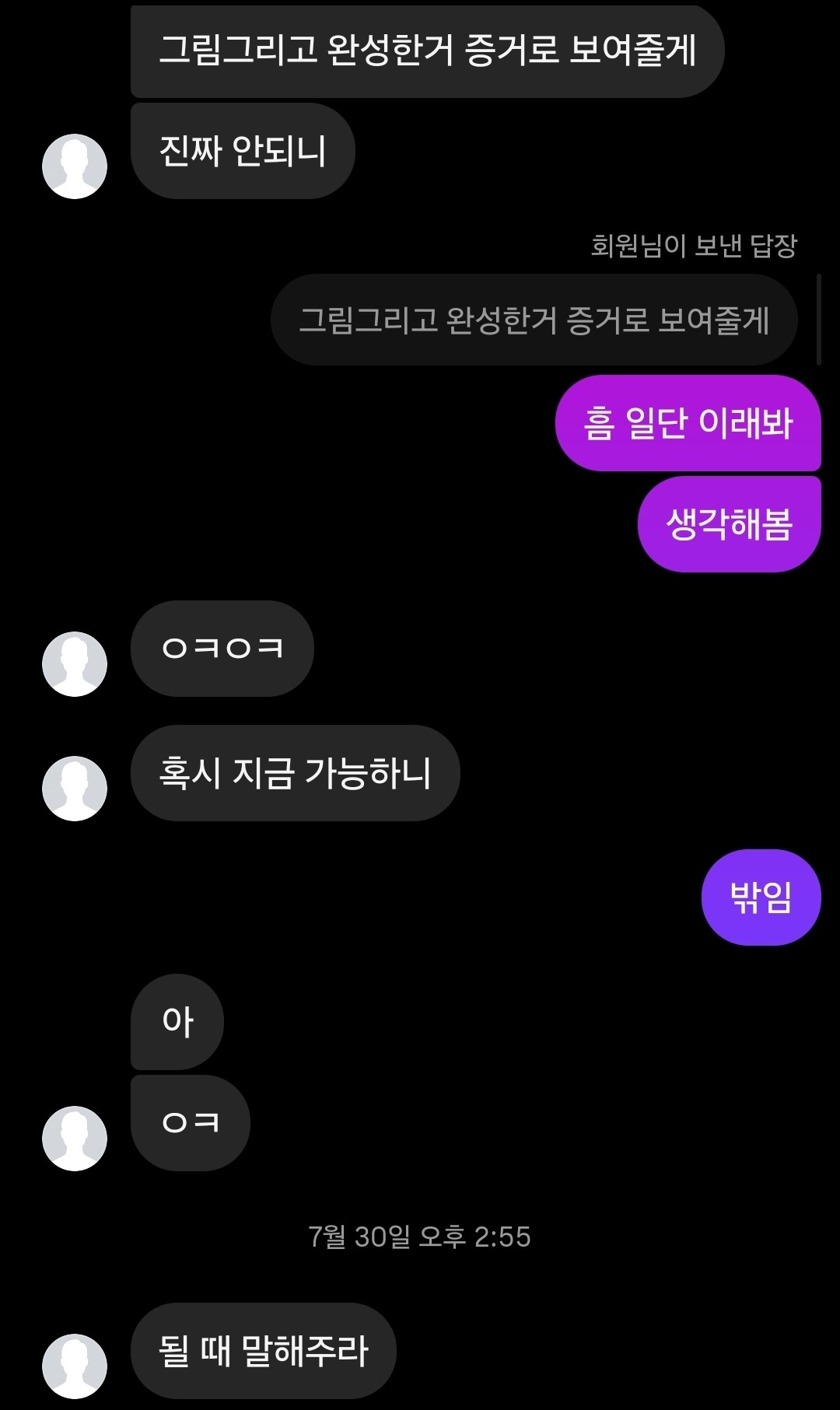
Task: Tap the '회원님이 보낸 답장' reply label
Action: 696,247
